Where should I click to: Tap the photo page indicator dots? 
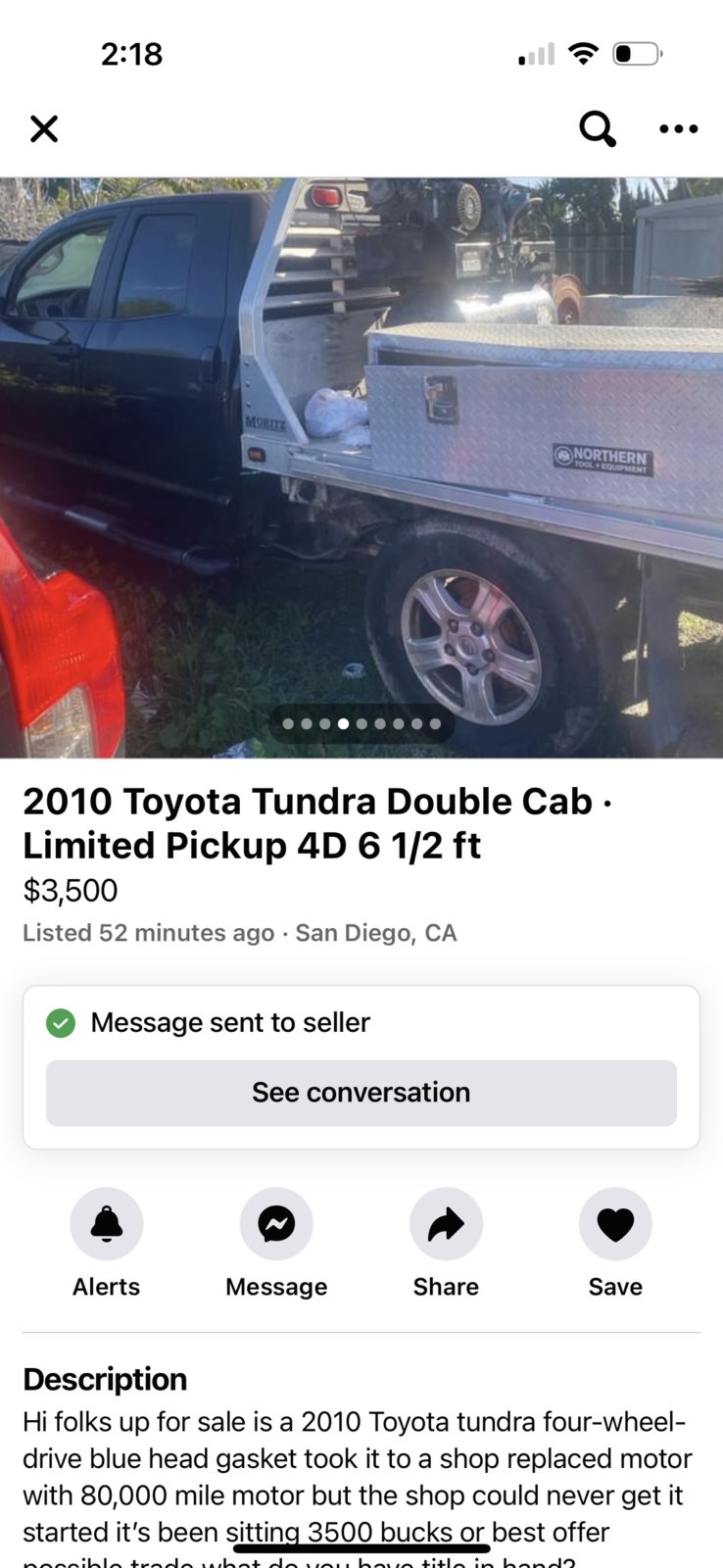361,724
